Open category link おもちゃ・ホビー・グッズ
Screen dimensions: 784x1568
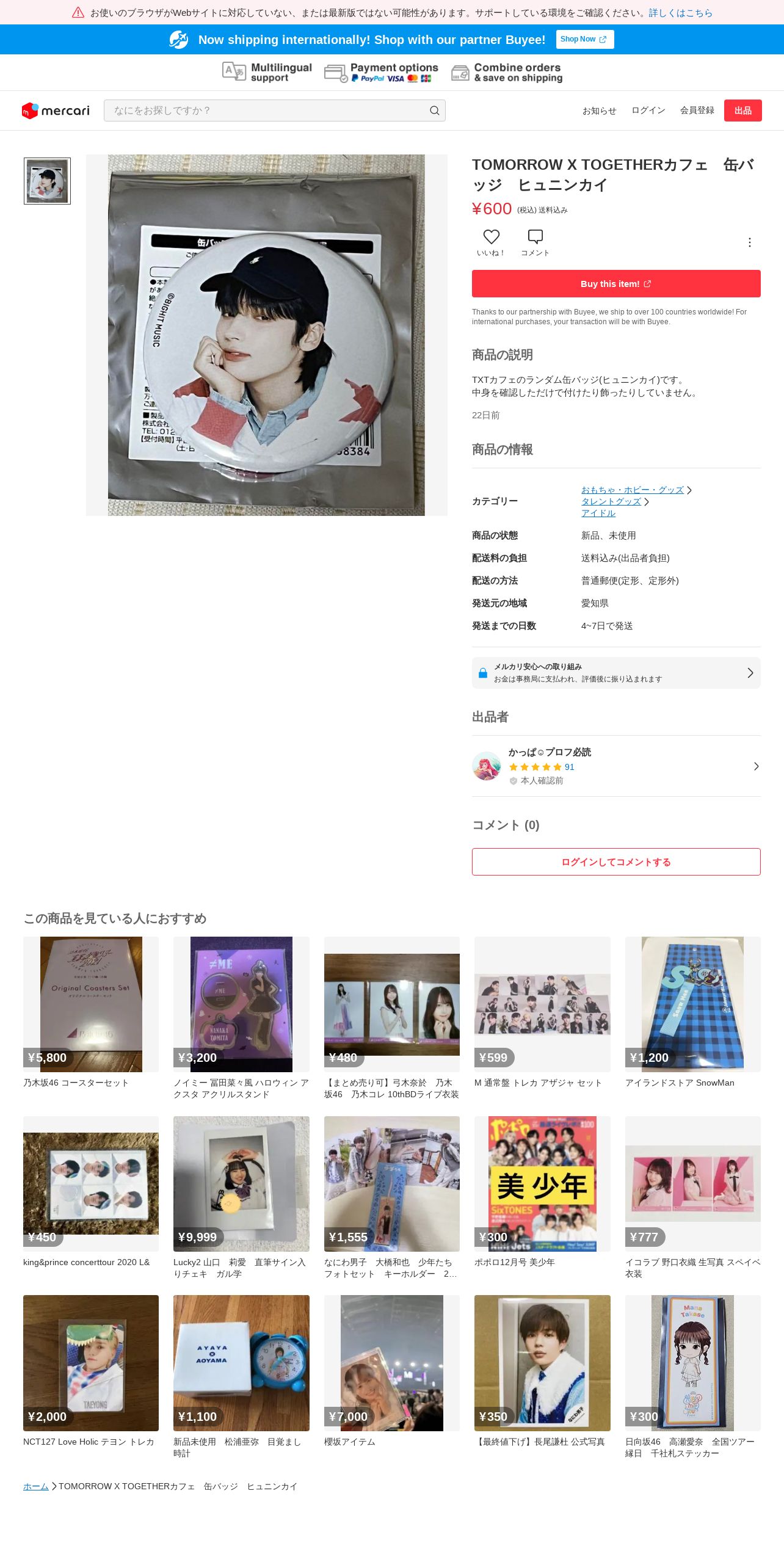632,490
